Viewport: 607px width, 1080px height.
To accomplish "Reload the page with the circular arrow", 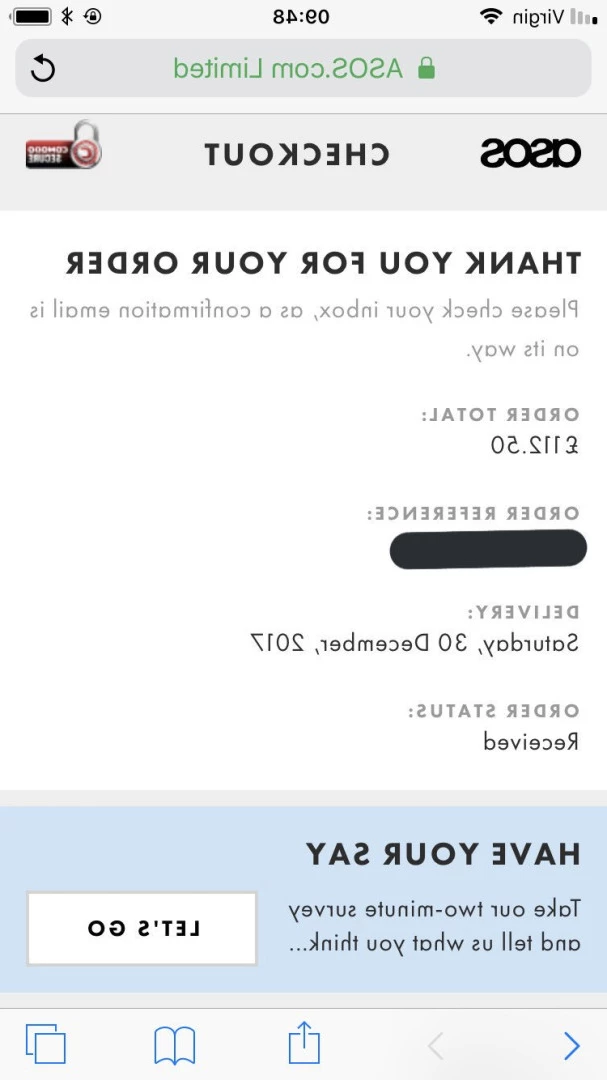I will tap(43, 68).
